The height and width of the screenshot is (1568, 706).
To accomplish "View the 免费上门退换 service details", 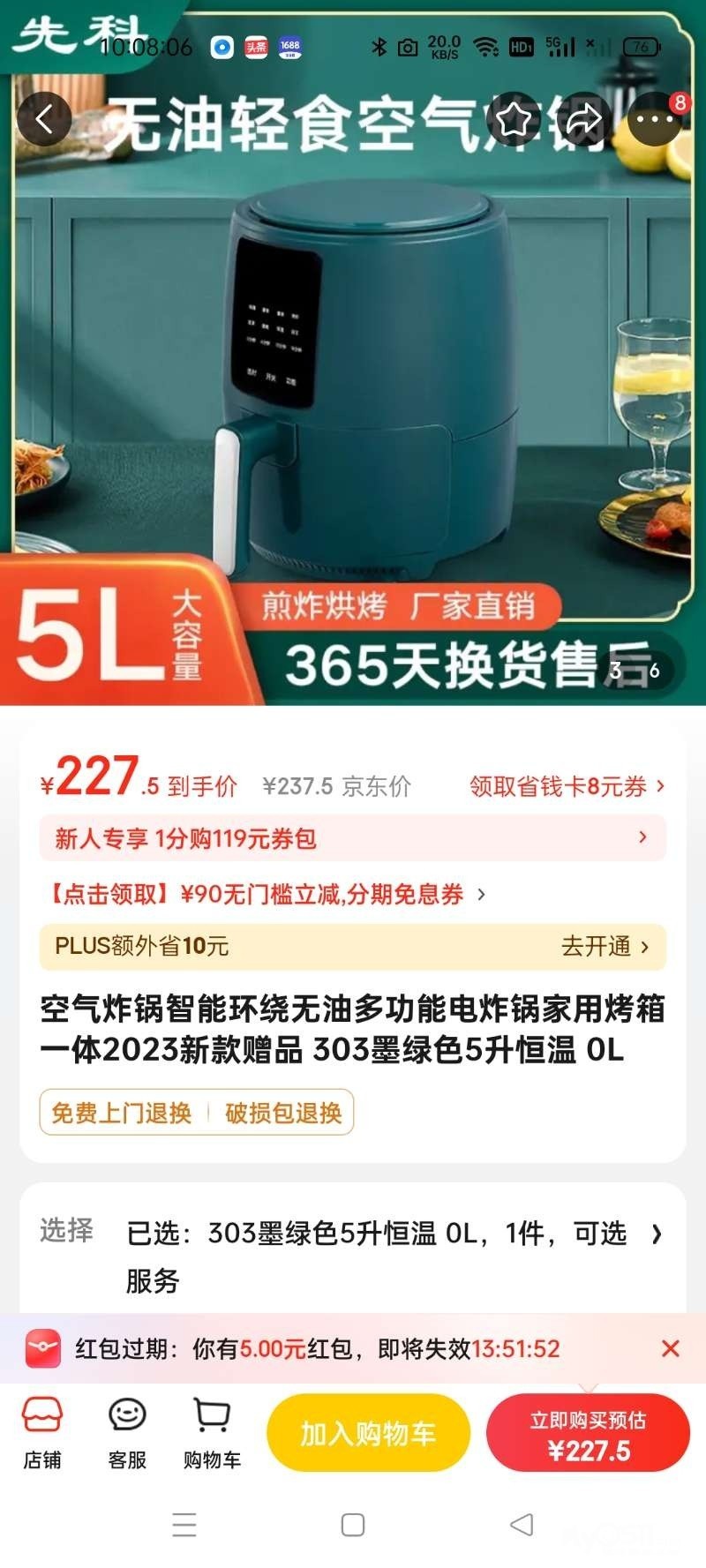I will click(x=122, y=1113).
